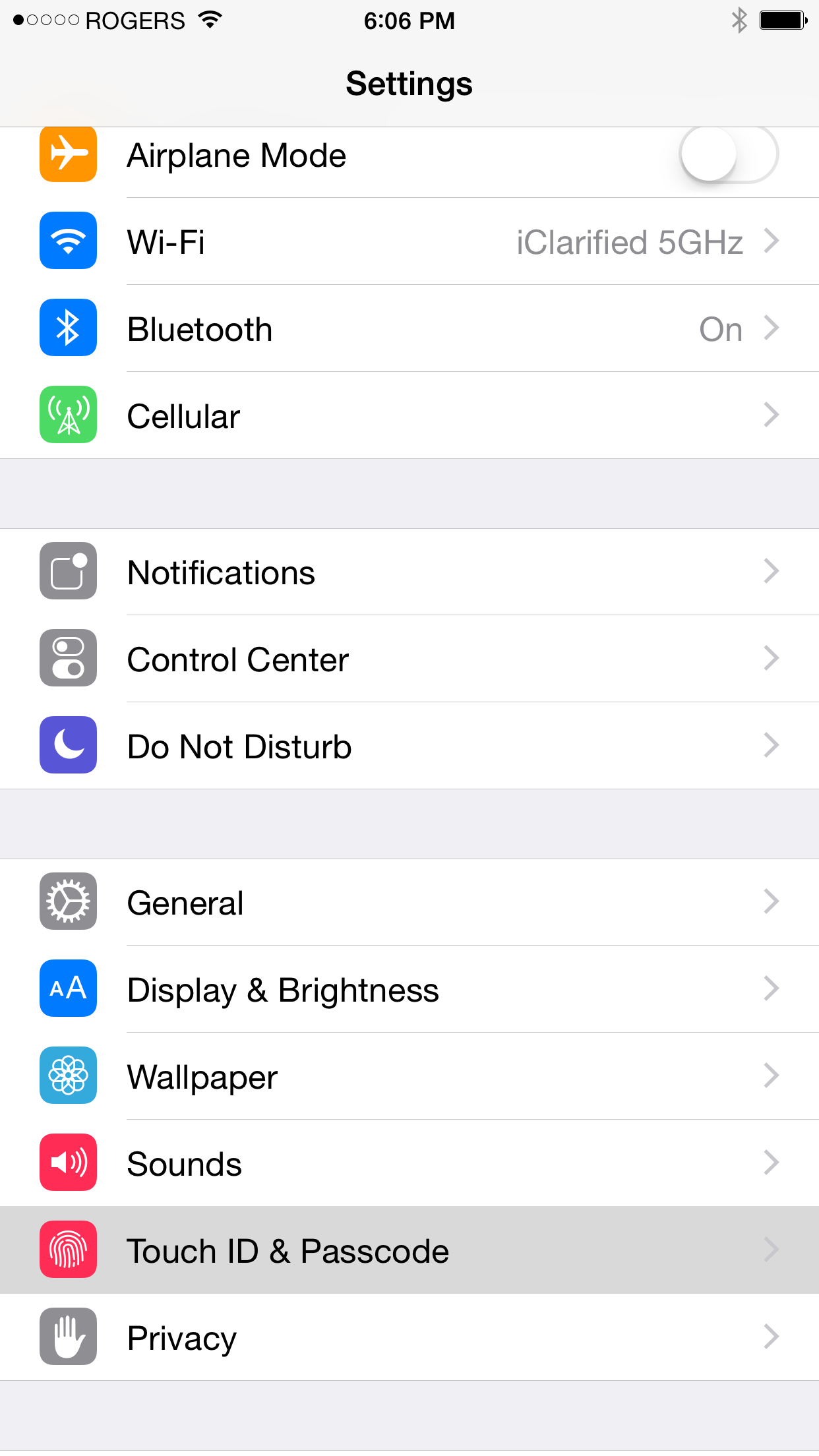819x1456 pixels.
Task: Choose the Wallpaper option
Action: [409, 1076]
